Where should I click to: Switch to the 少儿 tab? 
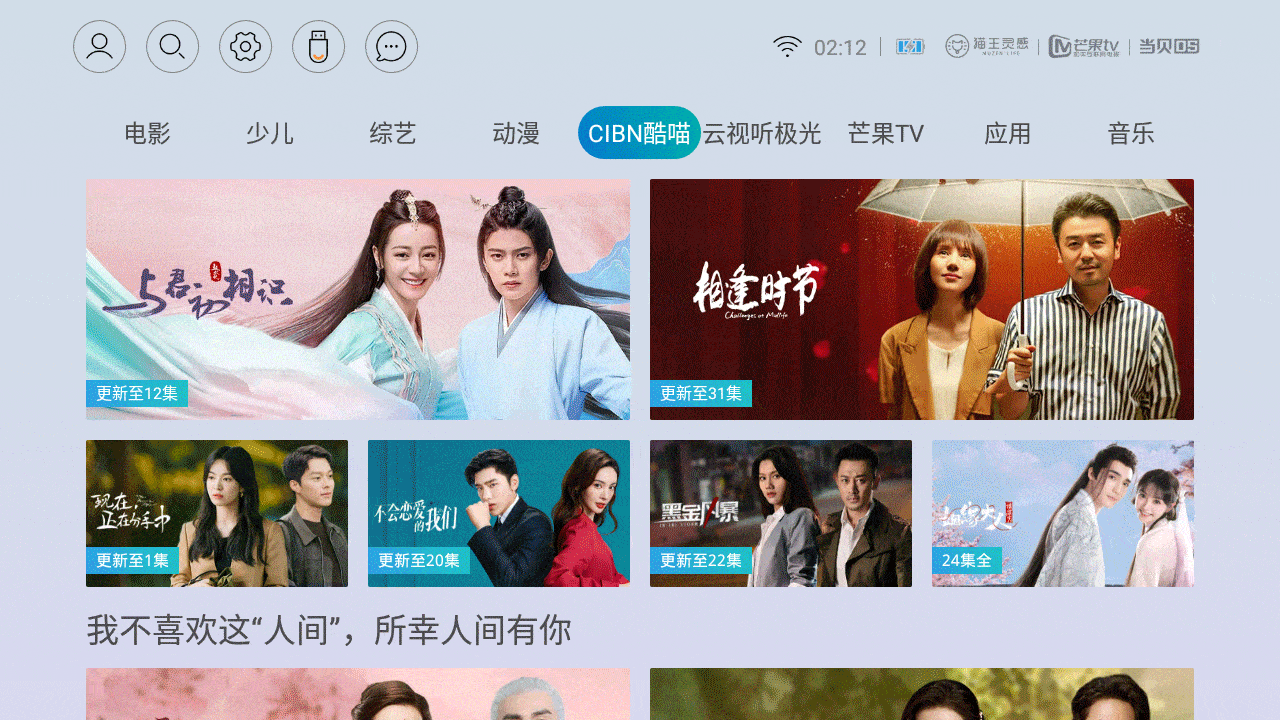pos(270,133)
